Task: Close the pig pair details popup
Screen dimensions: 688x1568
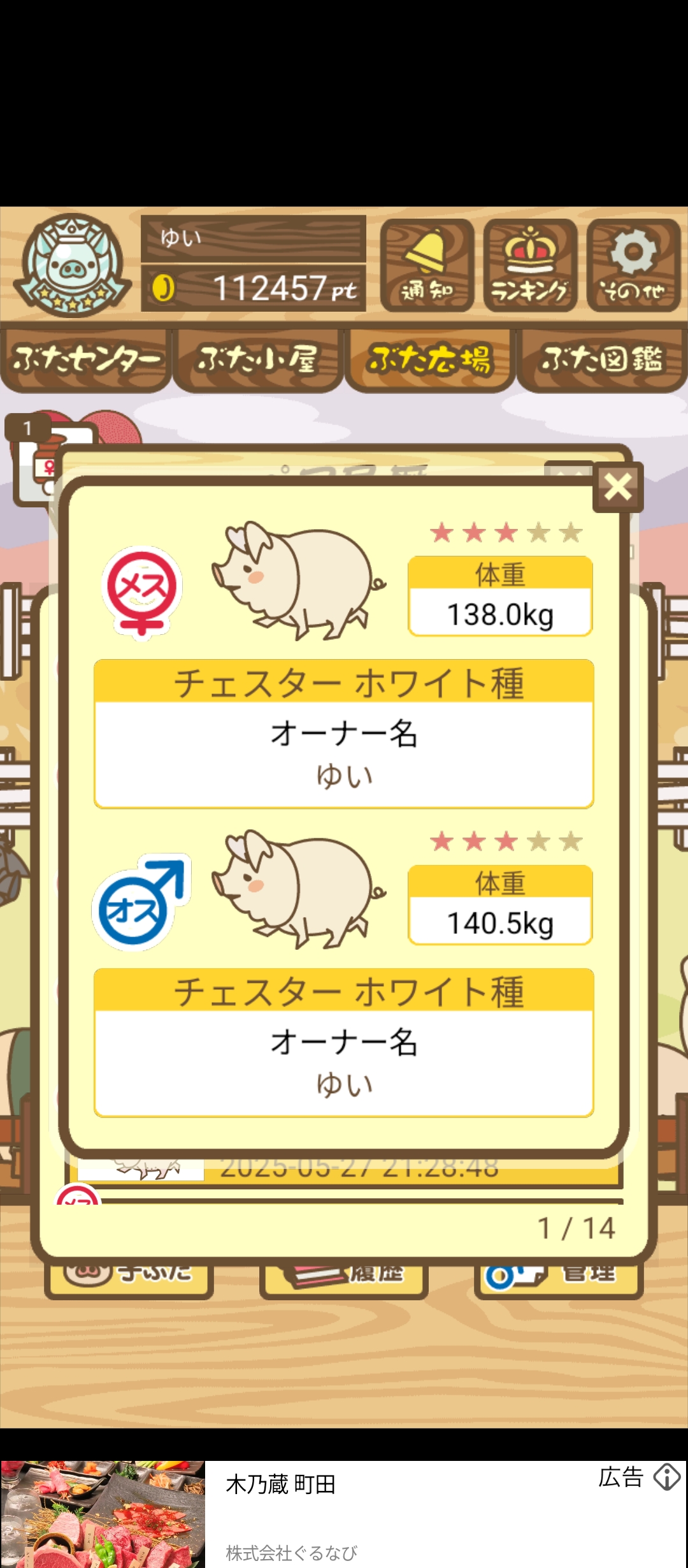Action: [617, 488]
